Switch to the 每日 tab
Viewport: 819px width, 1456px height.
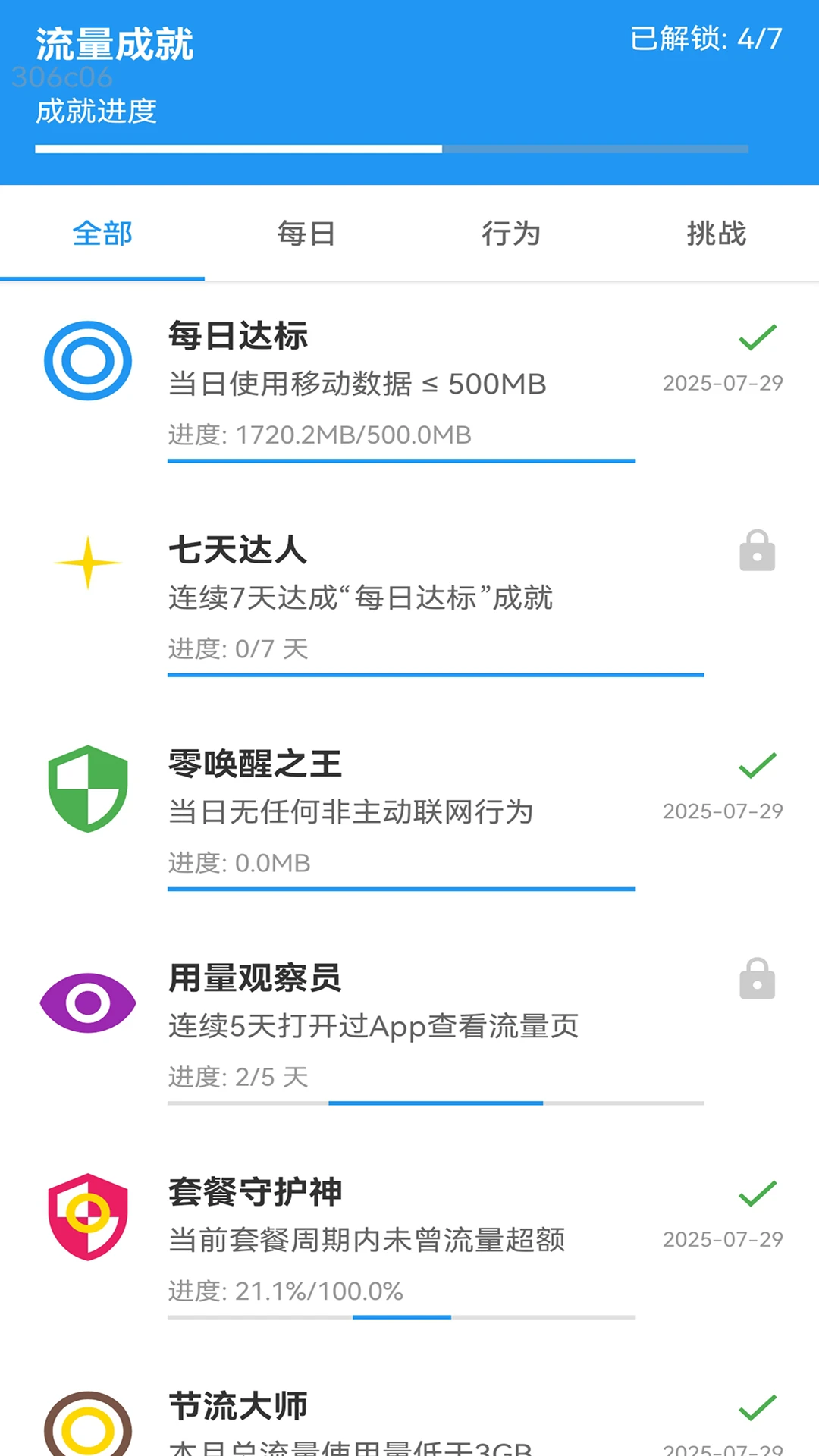coord(306,234)
